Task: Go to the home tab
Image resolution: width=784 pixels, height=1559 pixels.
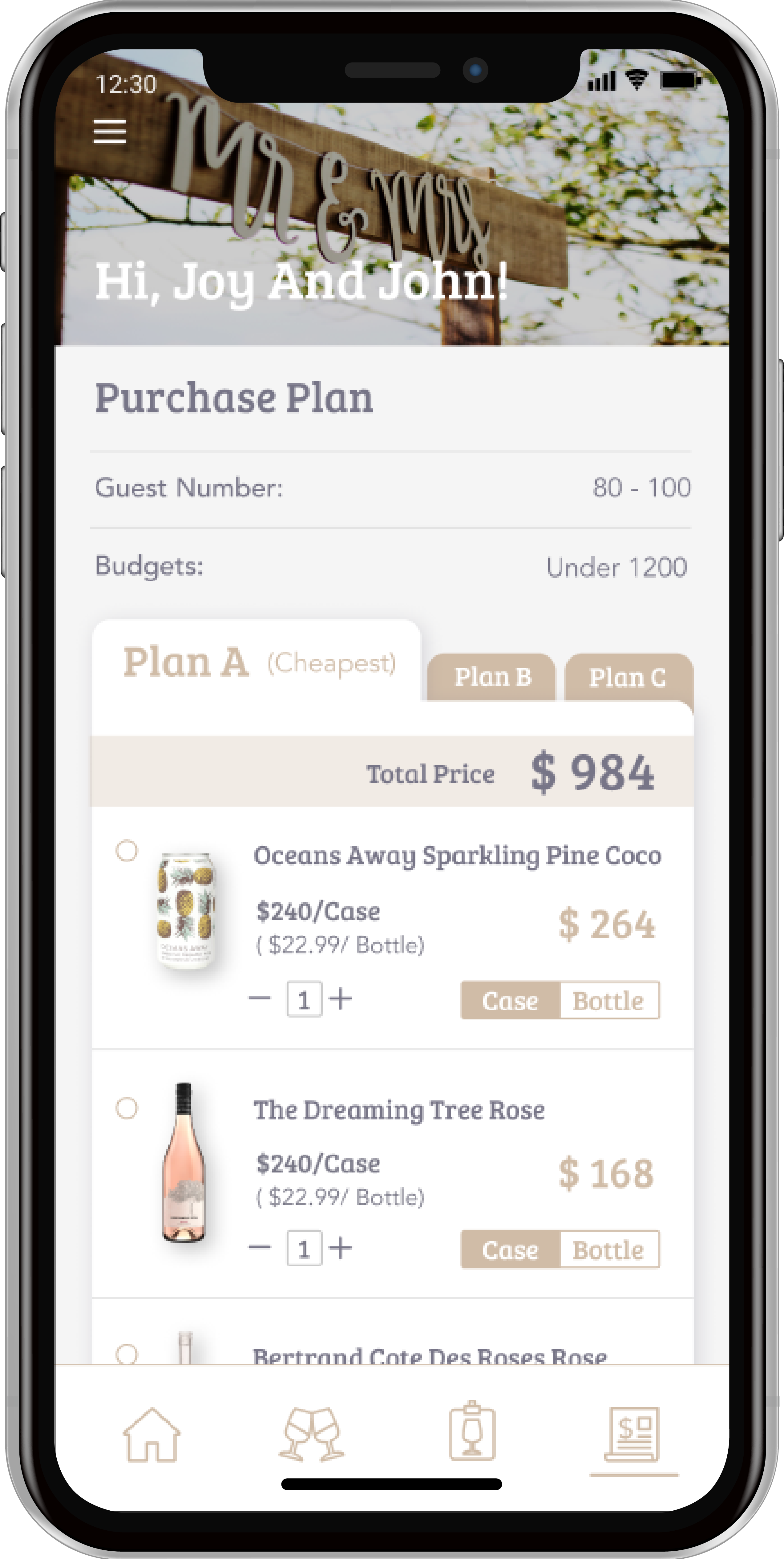Action: point(151,1435)
